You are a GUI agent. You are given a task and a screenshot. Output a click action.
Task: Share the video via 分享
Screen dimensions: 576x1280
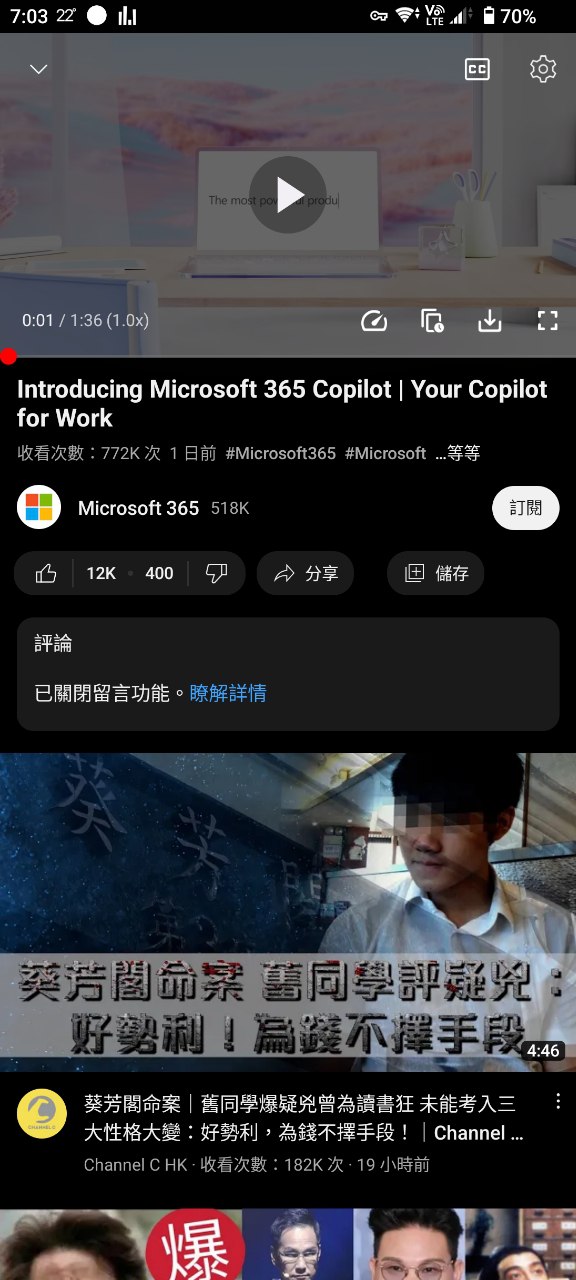306,573
